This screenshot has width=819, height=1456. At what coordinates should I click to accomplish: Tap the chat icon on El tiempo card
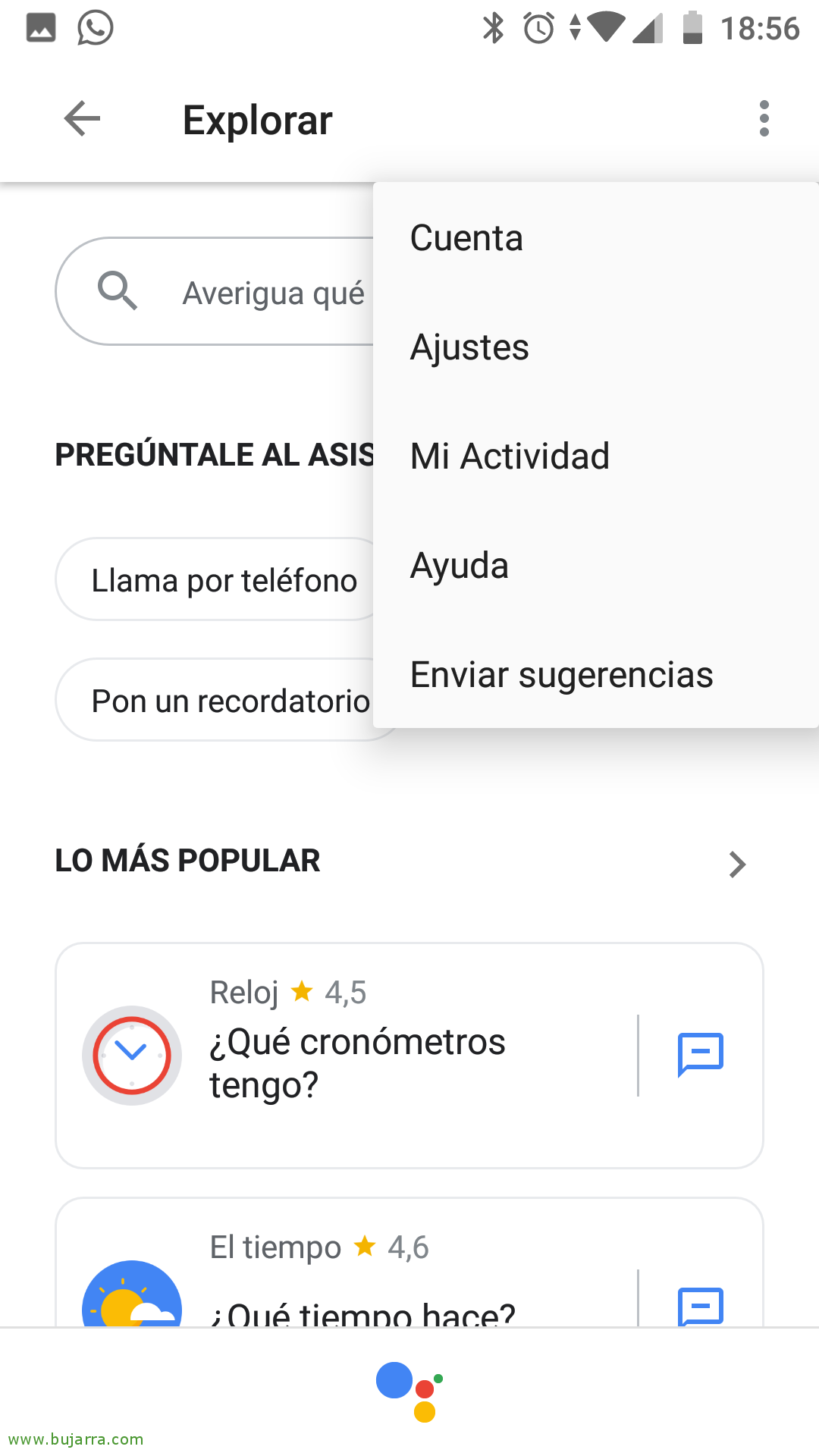(700, 1304)
